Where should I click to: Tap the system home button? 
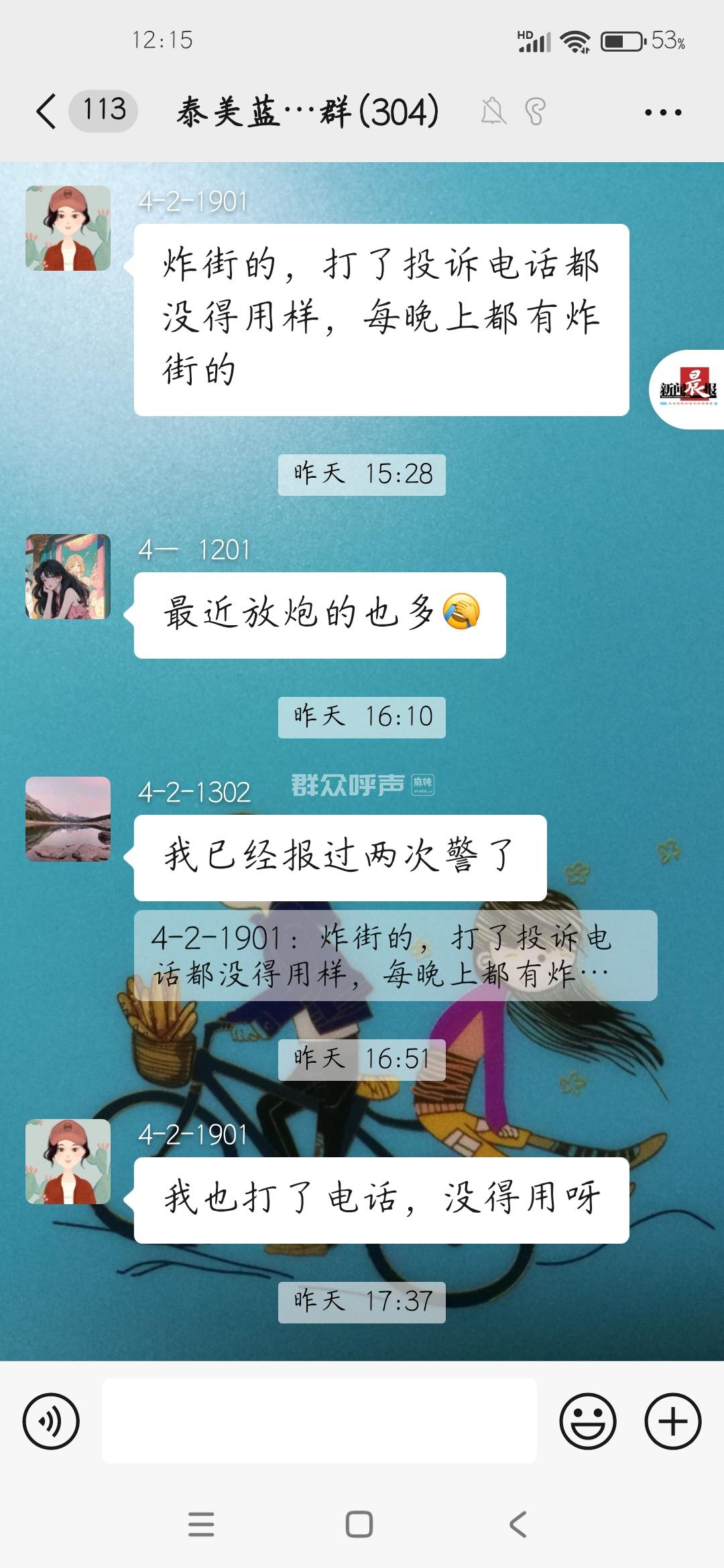click(359, 1524)
